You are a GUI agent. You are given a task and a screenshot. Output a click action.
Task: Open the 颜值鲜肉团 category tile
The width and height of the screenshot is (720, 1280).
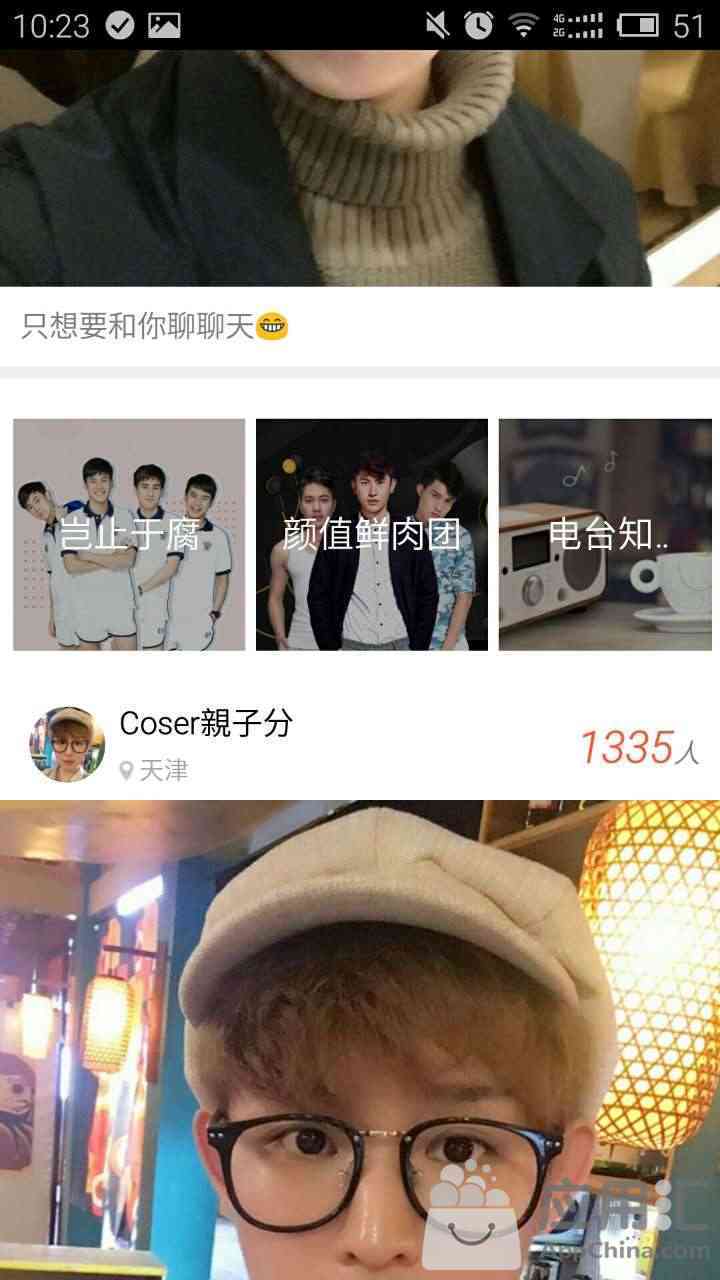tap(372, 535)
